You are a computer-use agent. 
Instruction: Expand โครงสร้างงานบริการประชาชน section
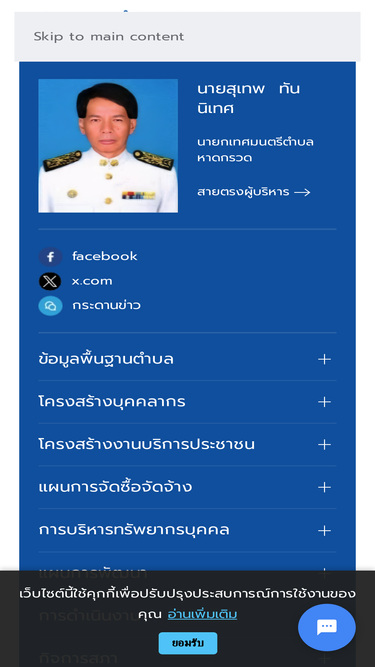tap(187, 445)
